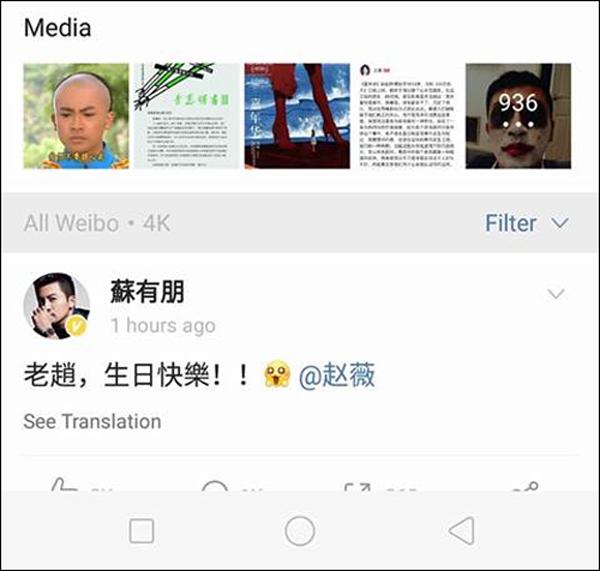Navigate back with the triangle button
The width and height of the screenshot is (600, 571).
[460, 531]
